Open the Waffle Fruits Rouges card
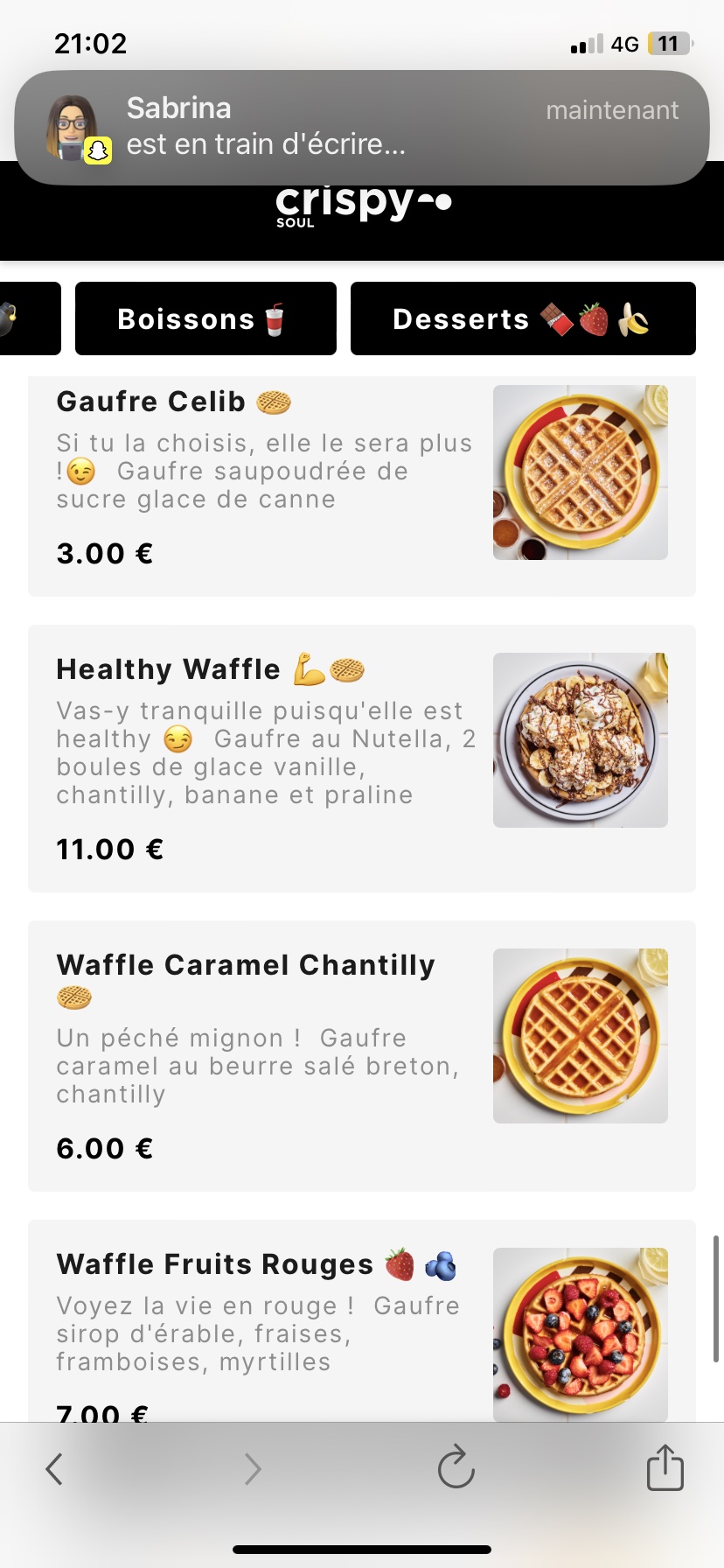 tap(361, 1321)
